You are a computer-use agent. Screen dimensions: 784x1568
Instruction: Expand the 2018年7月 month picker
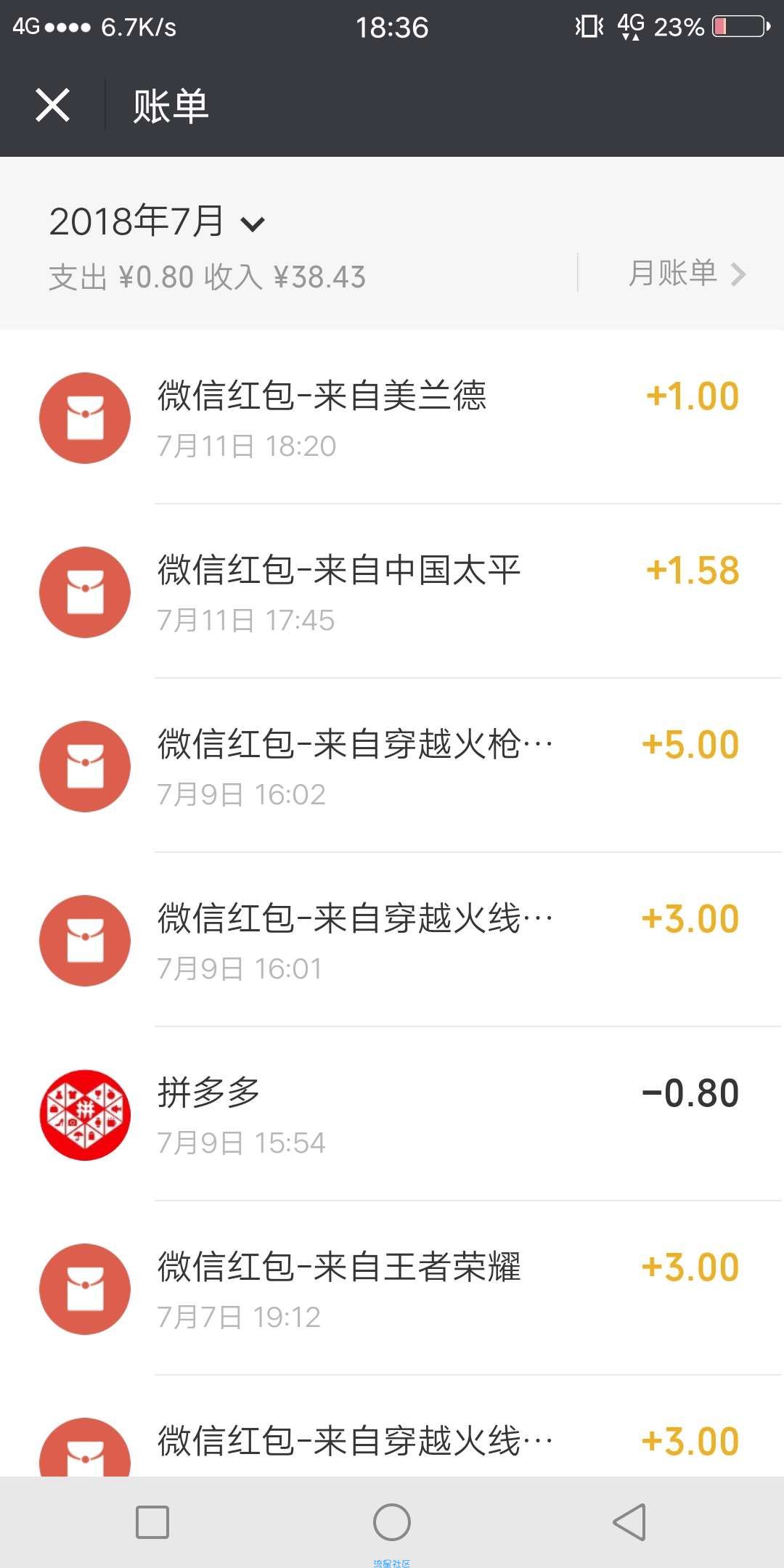pos(157,221)
